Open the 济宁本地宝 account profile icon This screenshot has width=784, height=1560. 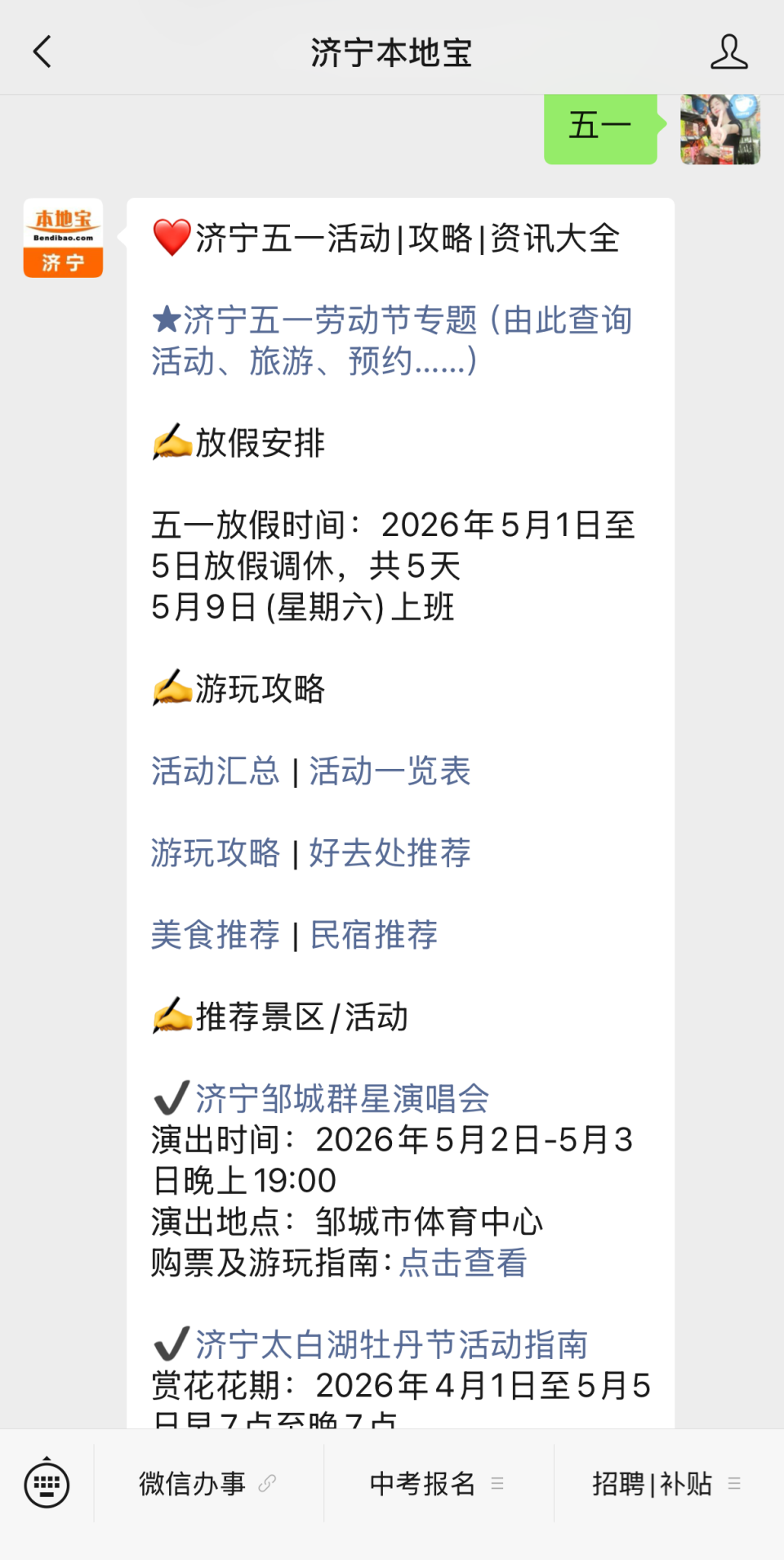[x=731, y=51]
